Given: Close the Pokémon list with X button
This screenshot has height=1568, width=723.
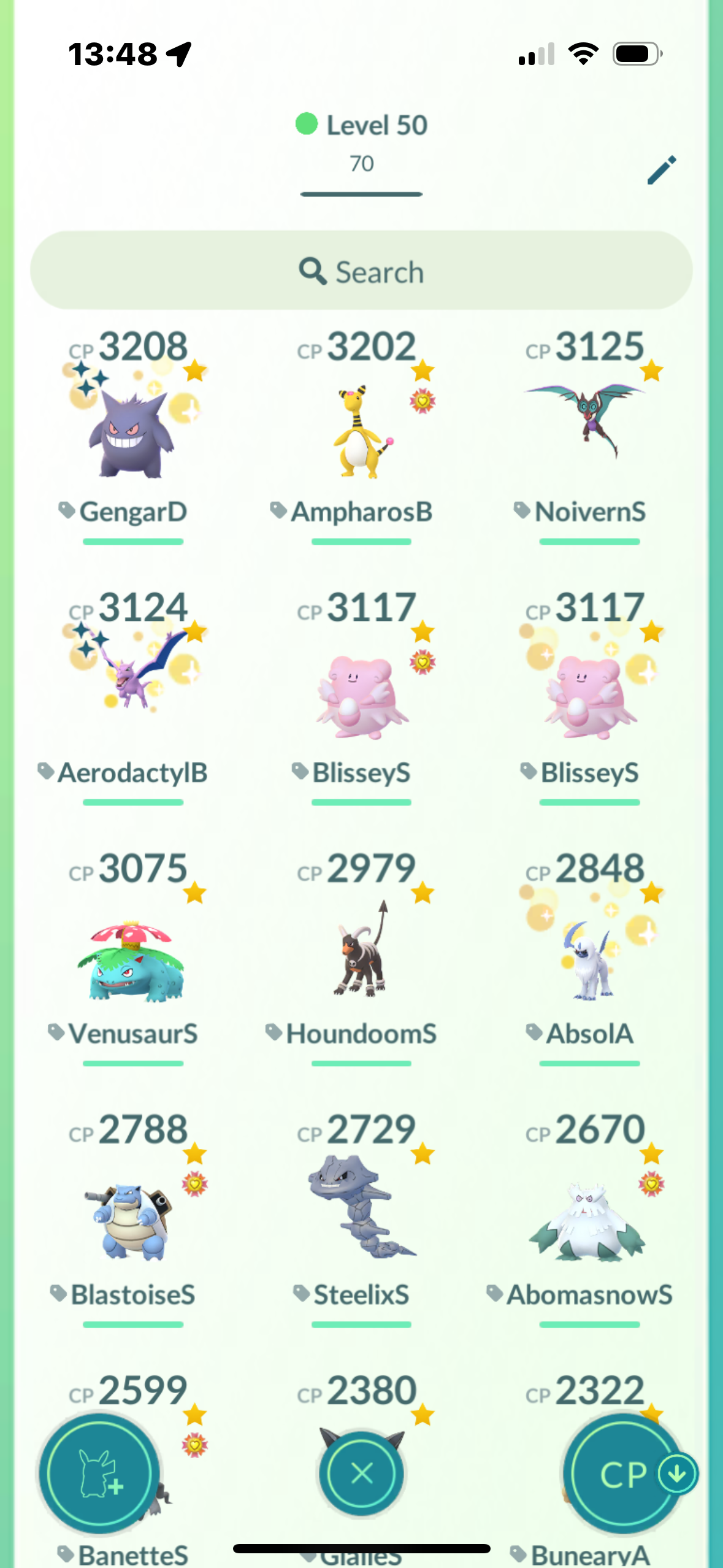Looking at the screenshot, I should [x=361, y=1473].
